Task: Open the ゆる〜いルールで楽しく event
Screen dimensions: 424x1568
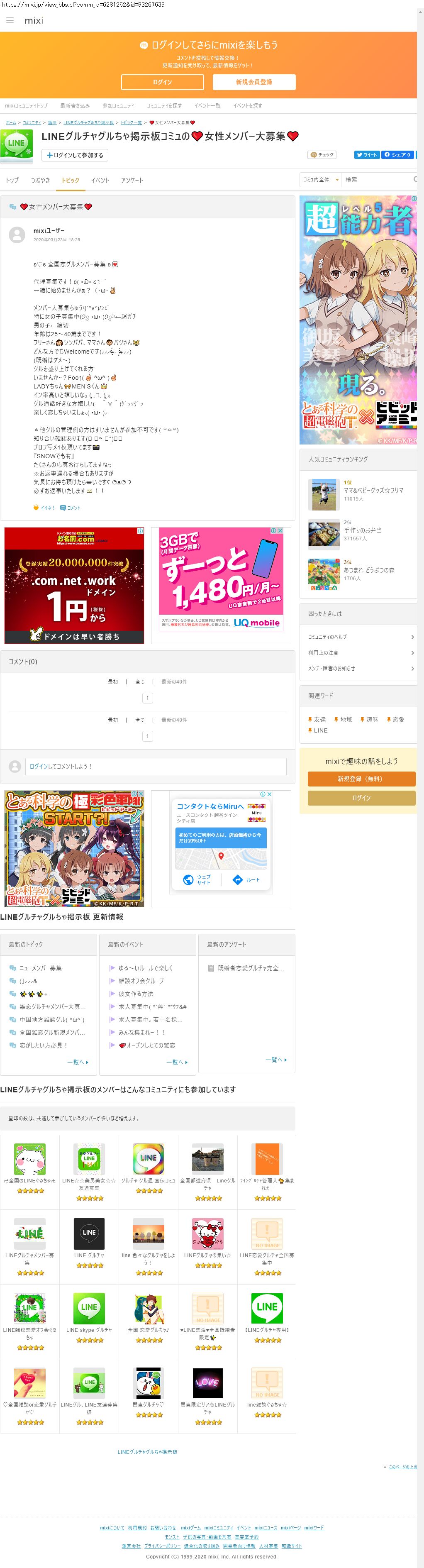Action: pos(145,968)
